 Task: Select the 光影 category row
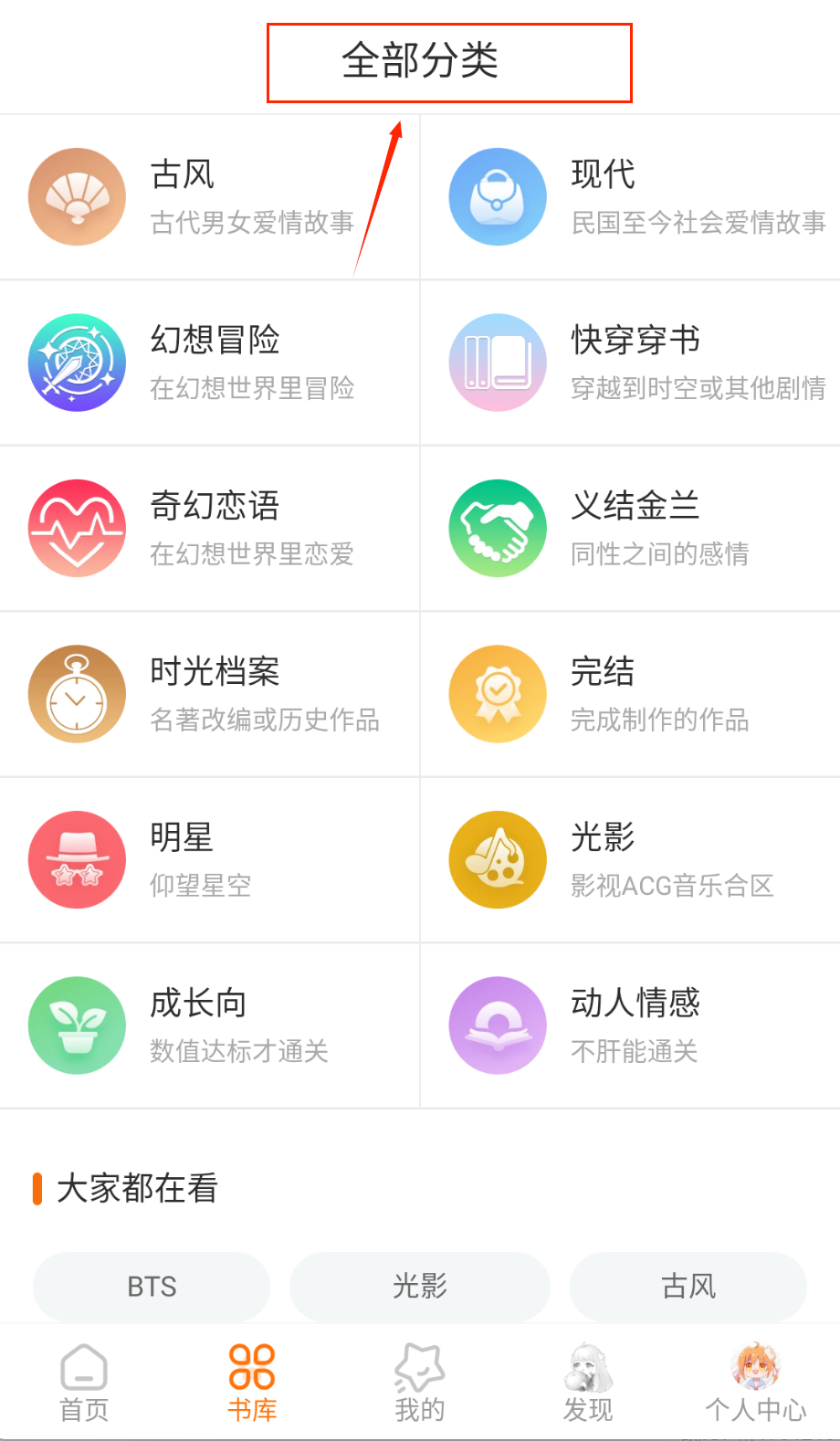[630, 859]
